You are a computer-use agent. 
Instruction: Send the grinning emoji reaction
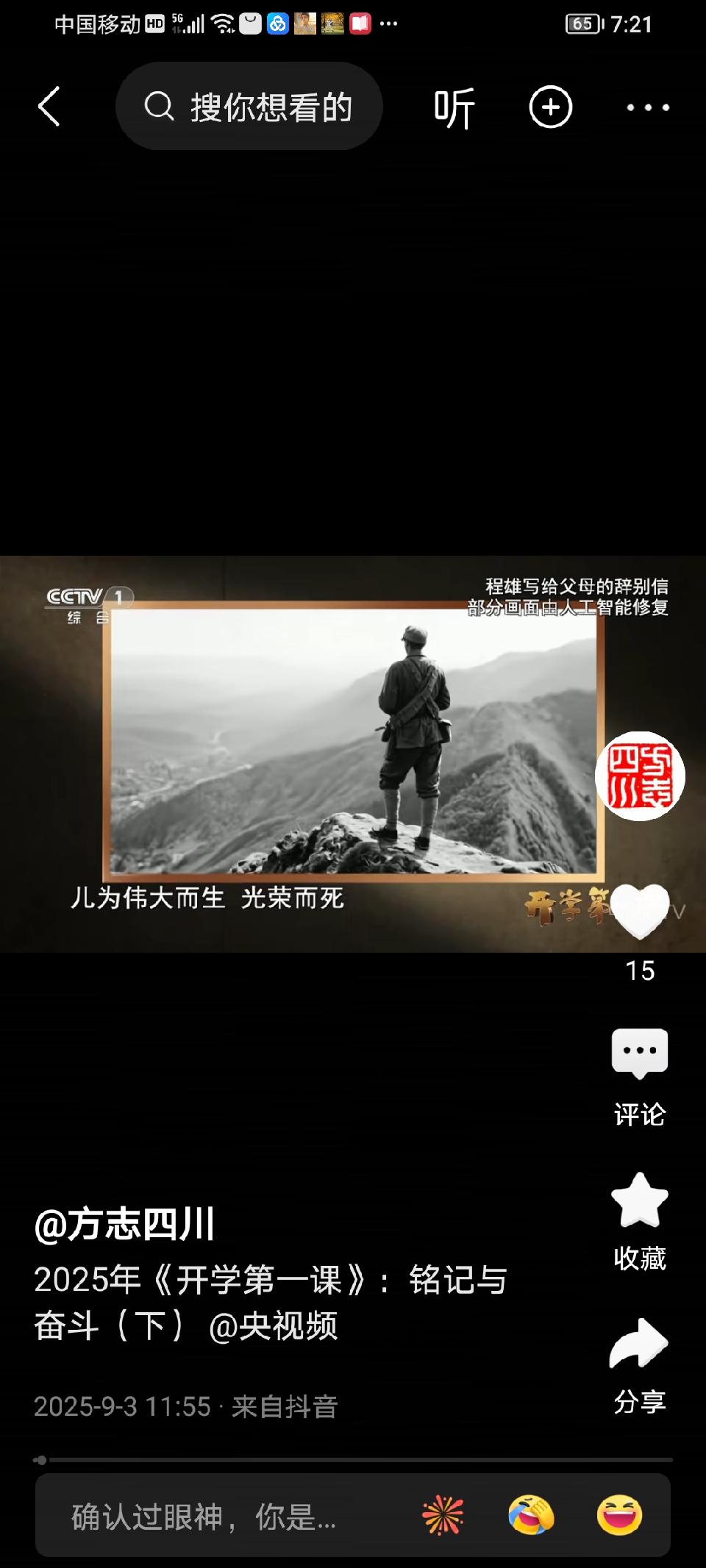point(619,1516)
